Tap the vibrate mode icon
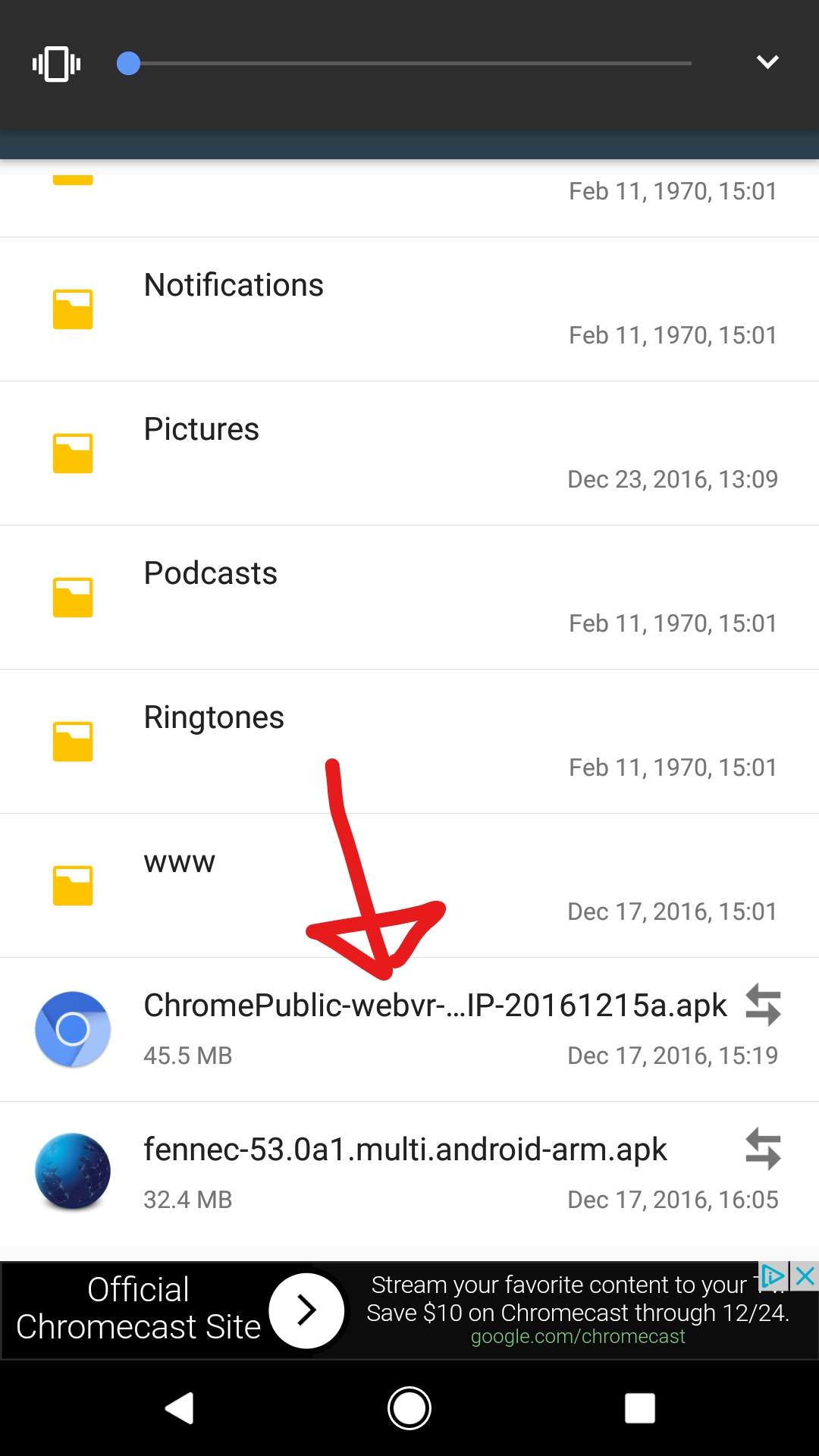Image resolution: width=819 pixels, height=1456 pixels. click(56, 64)
